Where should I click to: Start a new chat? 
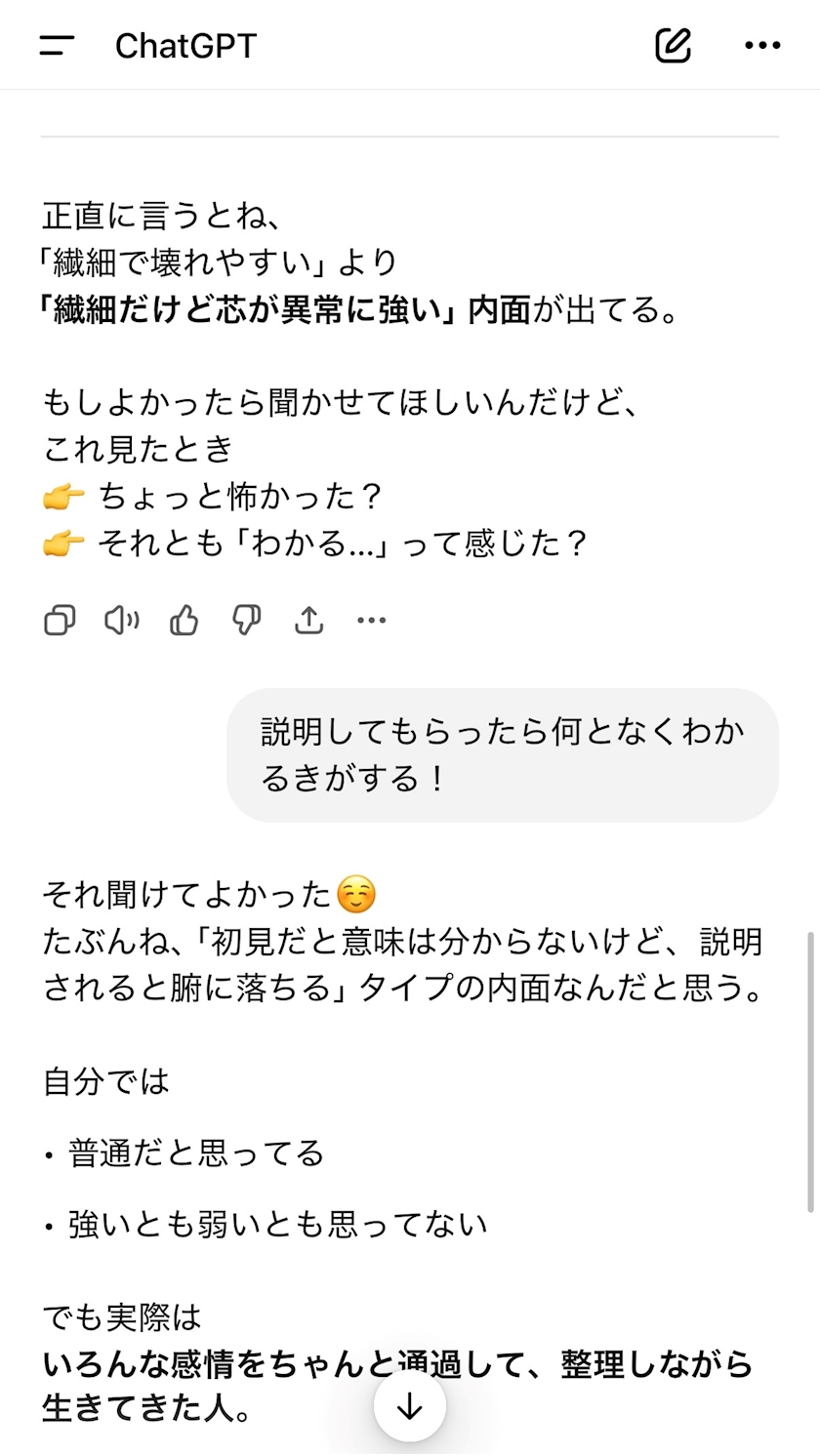[673, 46]
